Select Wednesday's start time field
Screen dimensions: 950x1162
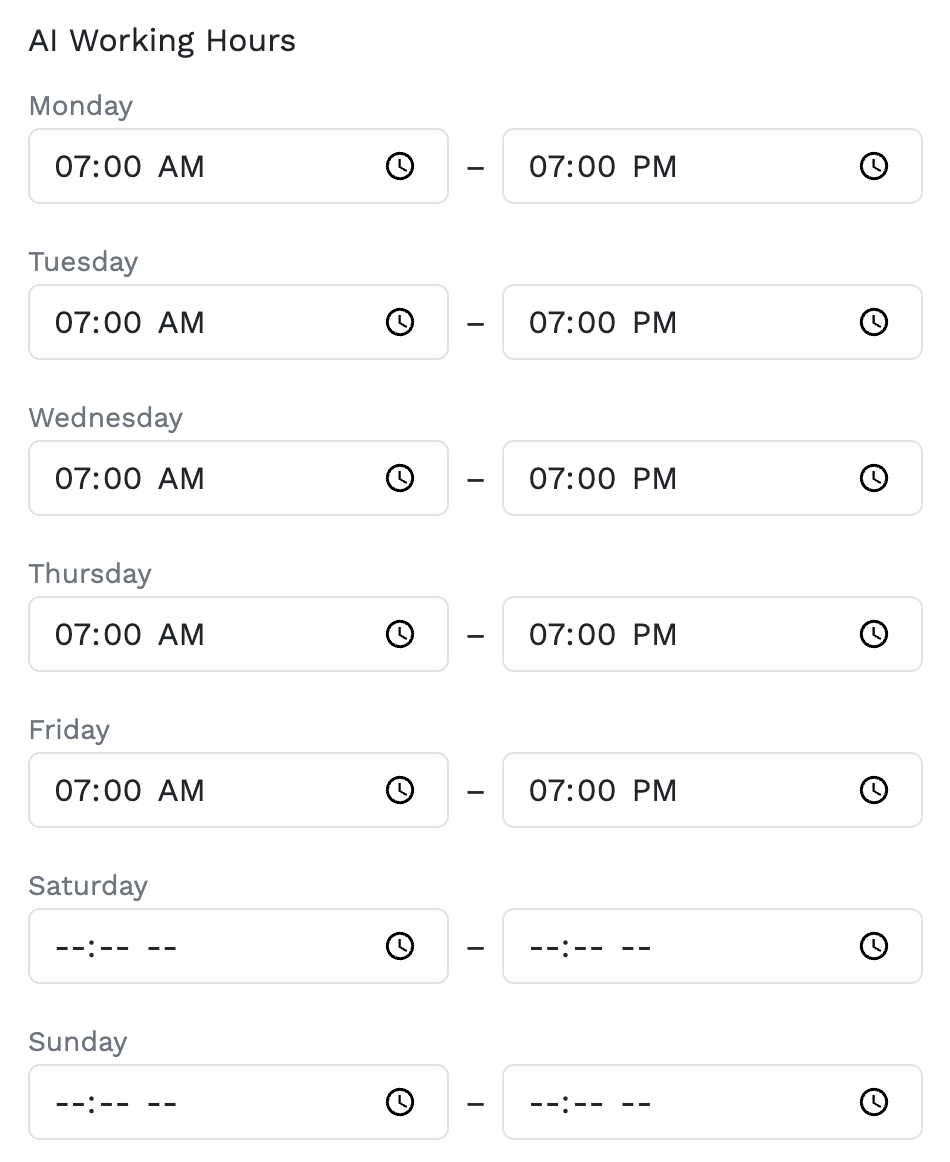click(x=130, y=478)
